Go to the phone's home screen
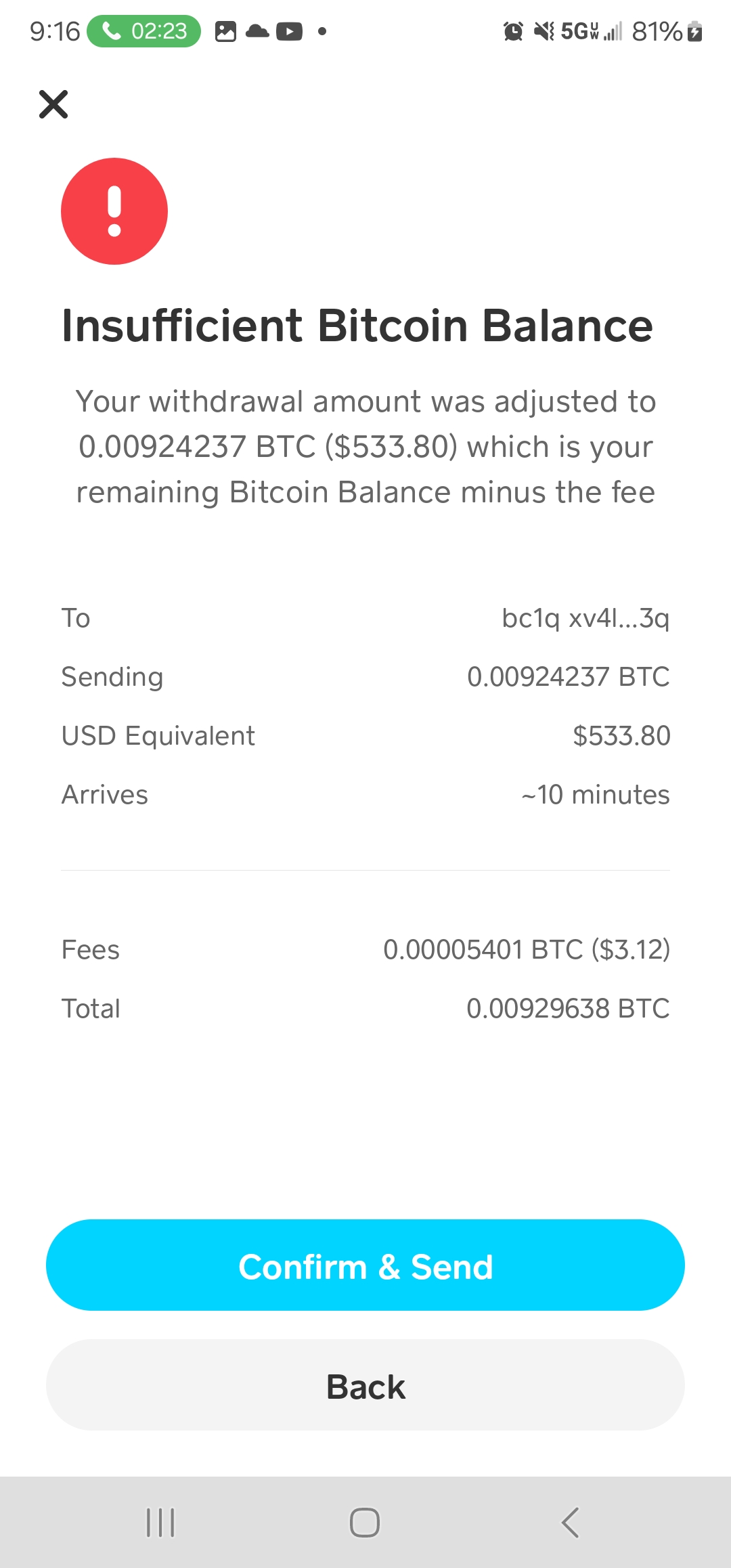Image resolution: width=731 pixels, height=1568 pixels. tap(365, 1523)
